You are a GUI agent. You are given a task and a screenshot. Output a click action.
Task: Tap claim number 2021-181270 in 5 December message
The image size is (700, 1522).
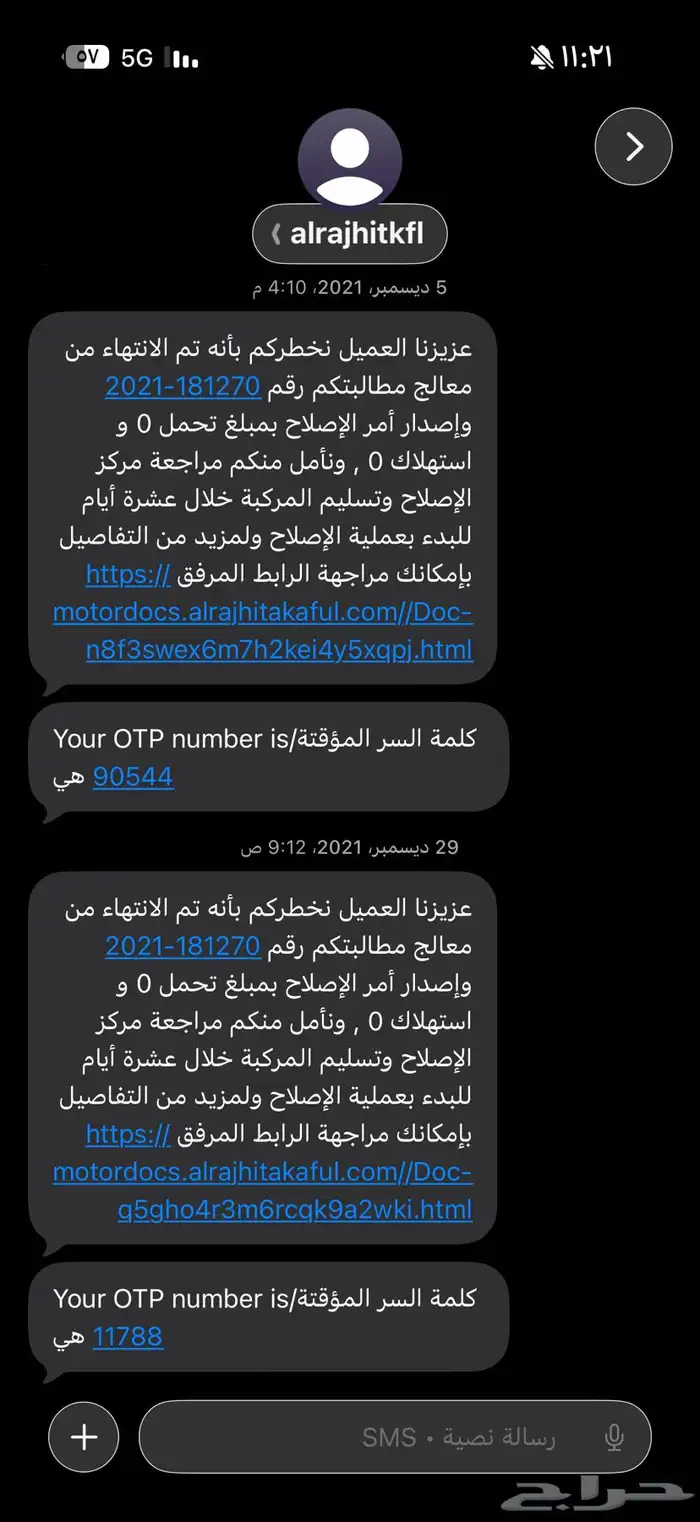pos(182,387)
